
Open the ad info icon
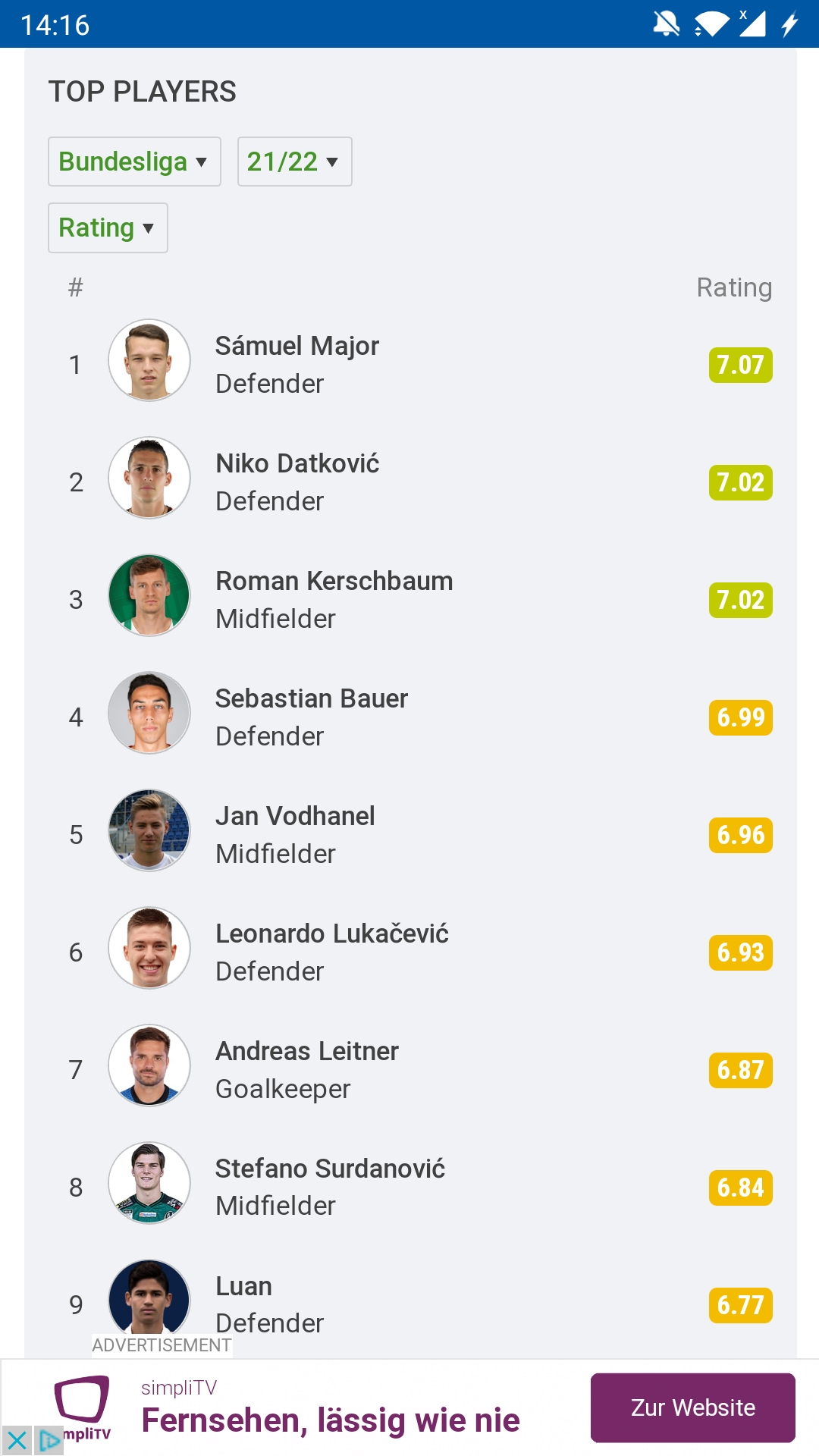click(49, 1440)
